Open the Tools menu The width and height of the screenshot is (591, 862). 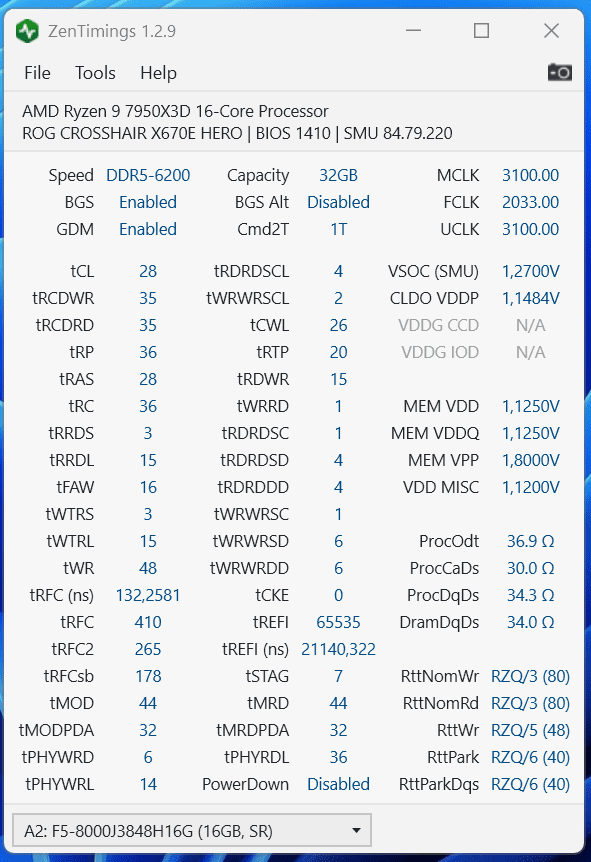[x=95, y=73]
